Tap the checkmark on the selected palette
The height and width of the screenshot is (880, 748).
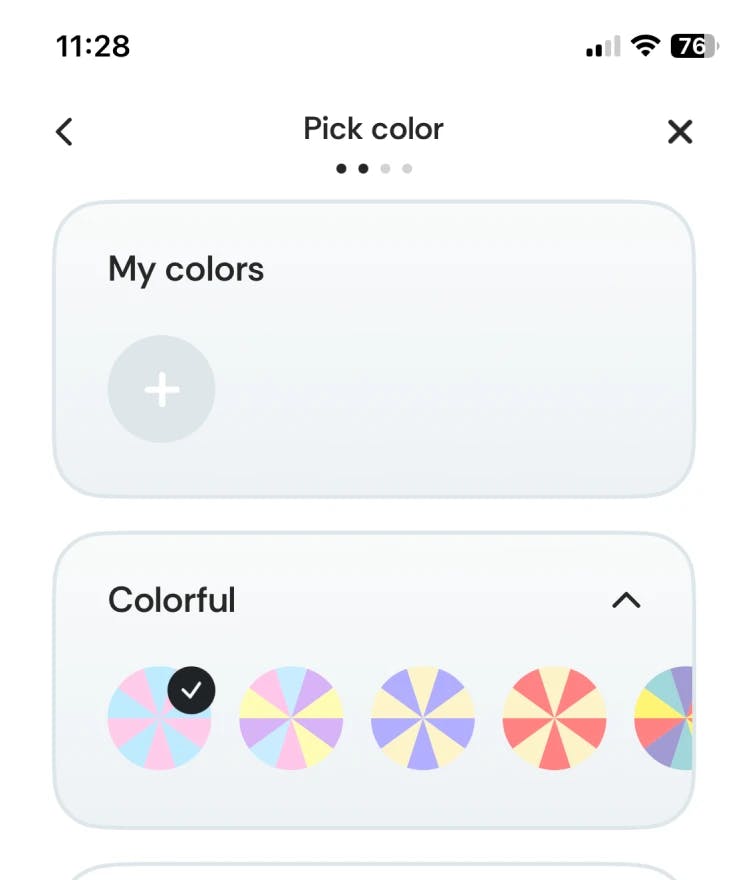point(192,688)
